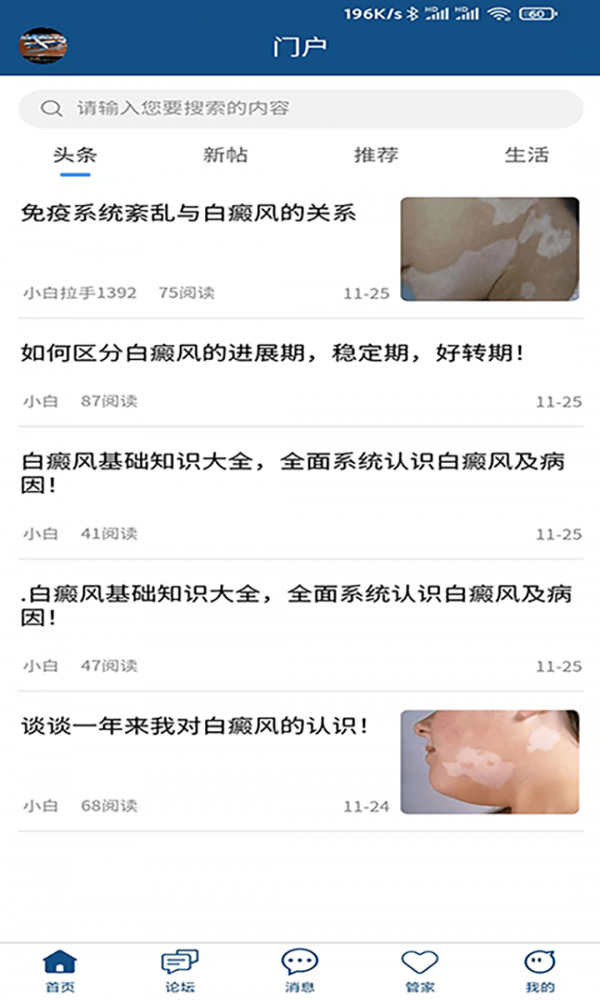Read the 47阅读 .白癜风基础知识大全 article
The width and height of the screenshot is (600, 1000).
pyautogui.click(x=295, y=605)
